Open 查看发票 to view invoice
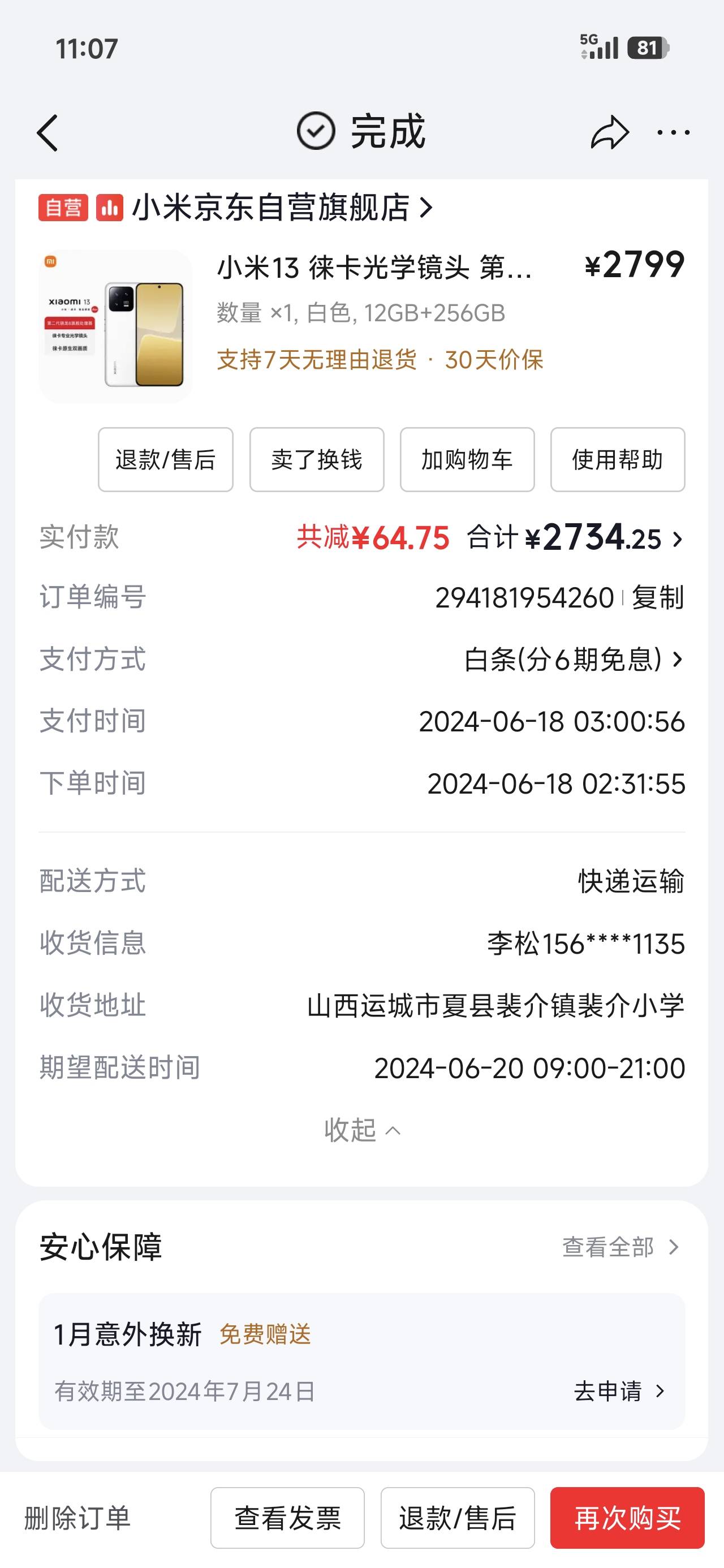 pos(287,1518)
